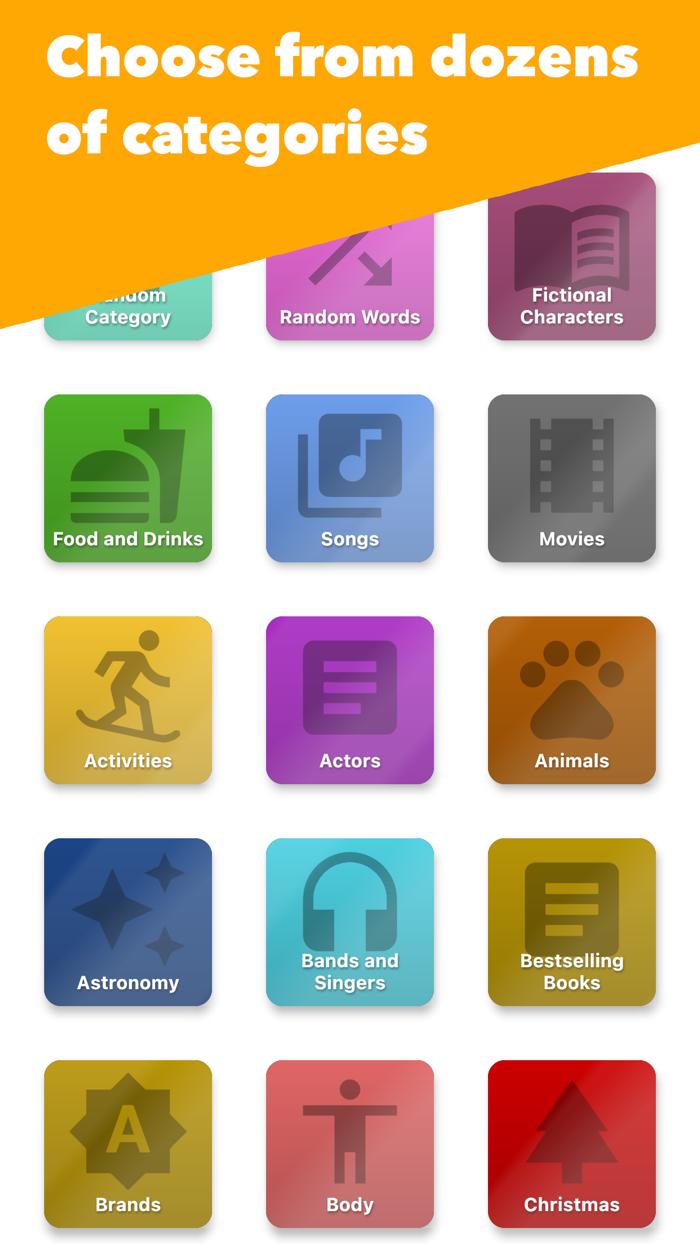The height and width of the screenshot is (1244, 700).
Task: Select the Actors category tile
Action: pos(350,700)
